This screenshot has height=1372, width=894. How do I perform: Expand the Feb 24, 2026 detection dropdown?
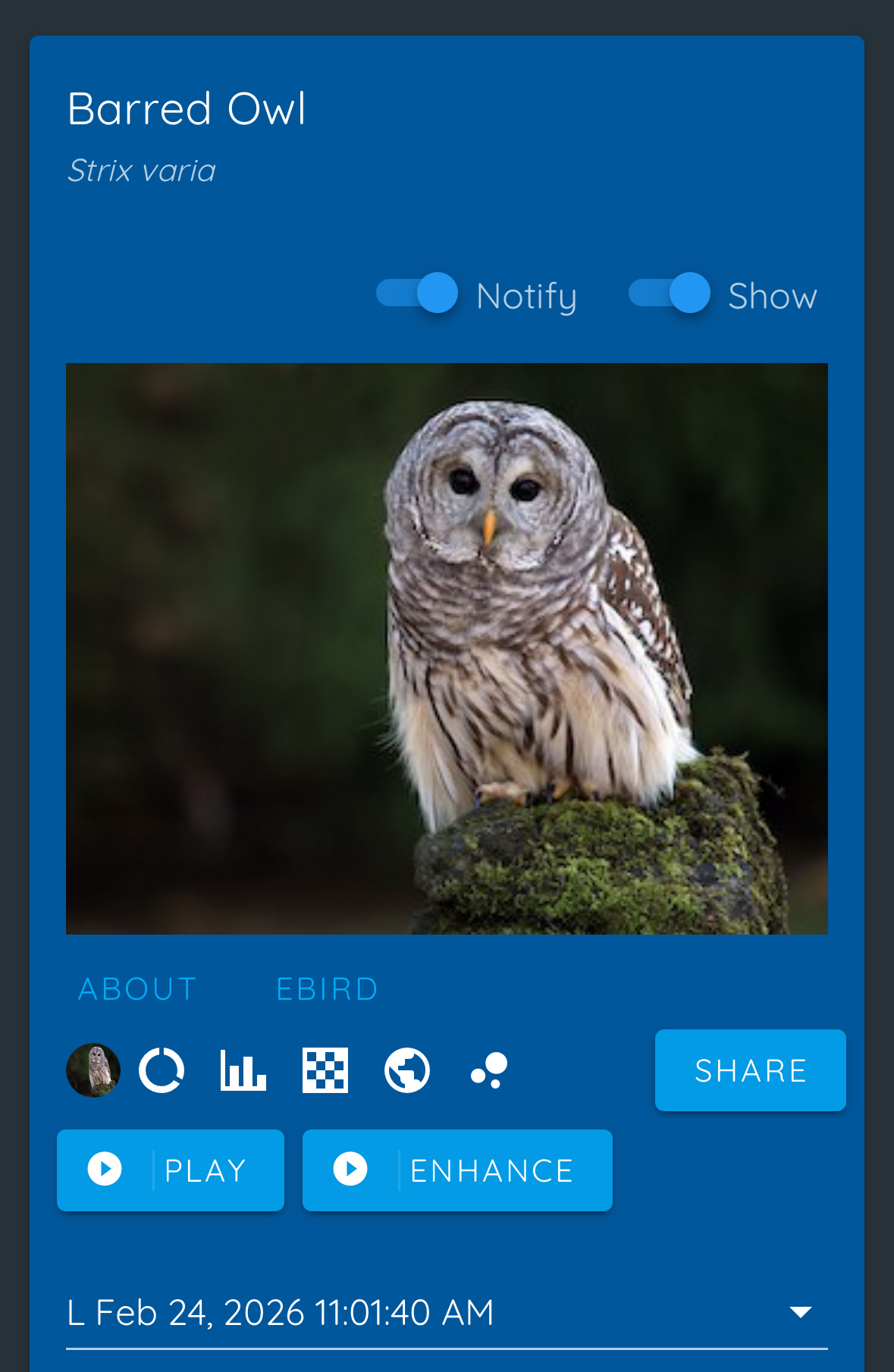point(800,1312)
